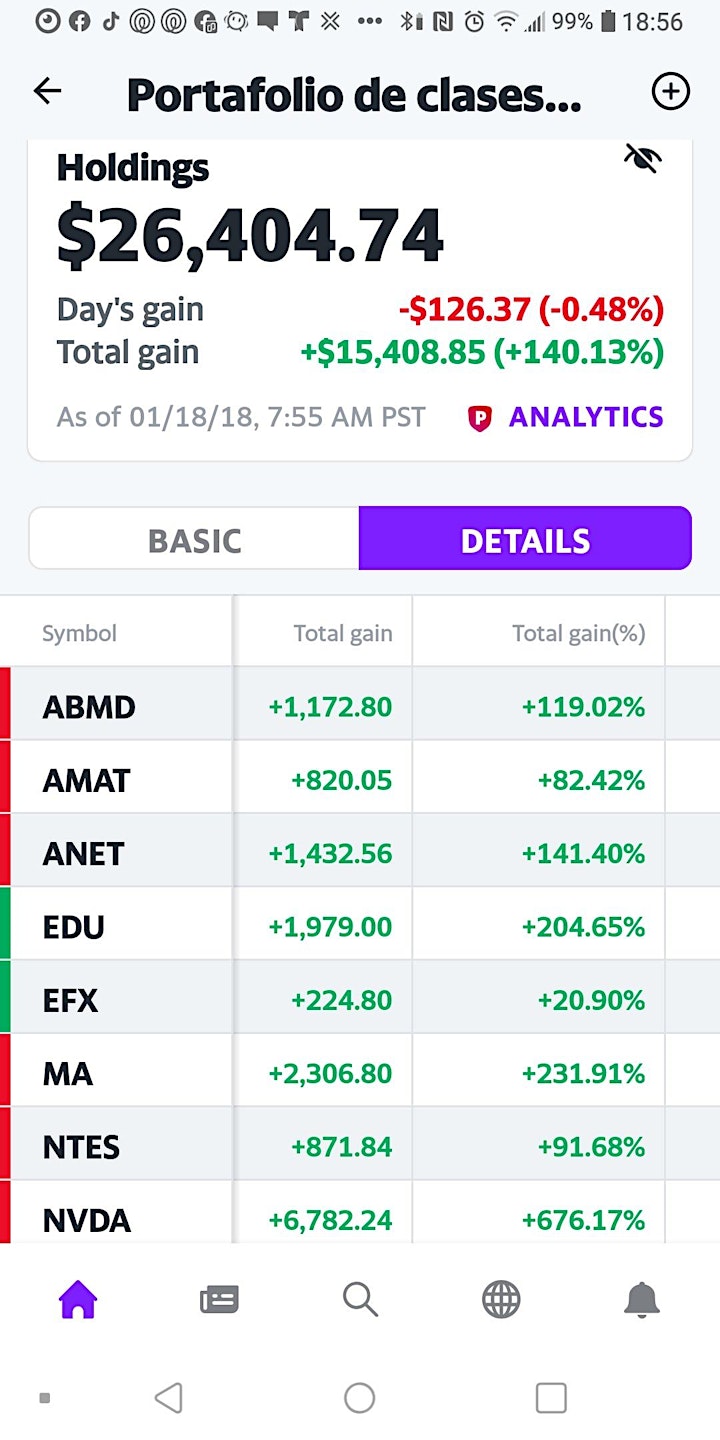
Task: Open the notifications bell tab
Action: click(x=642, y=1300)
